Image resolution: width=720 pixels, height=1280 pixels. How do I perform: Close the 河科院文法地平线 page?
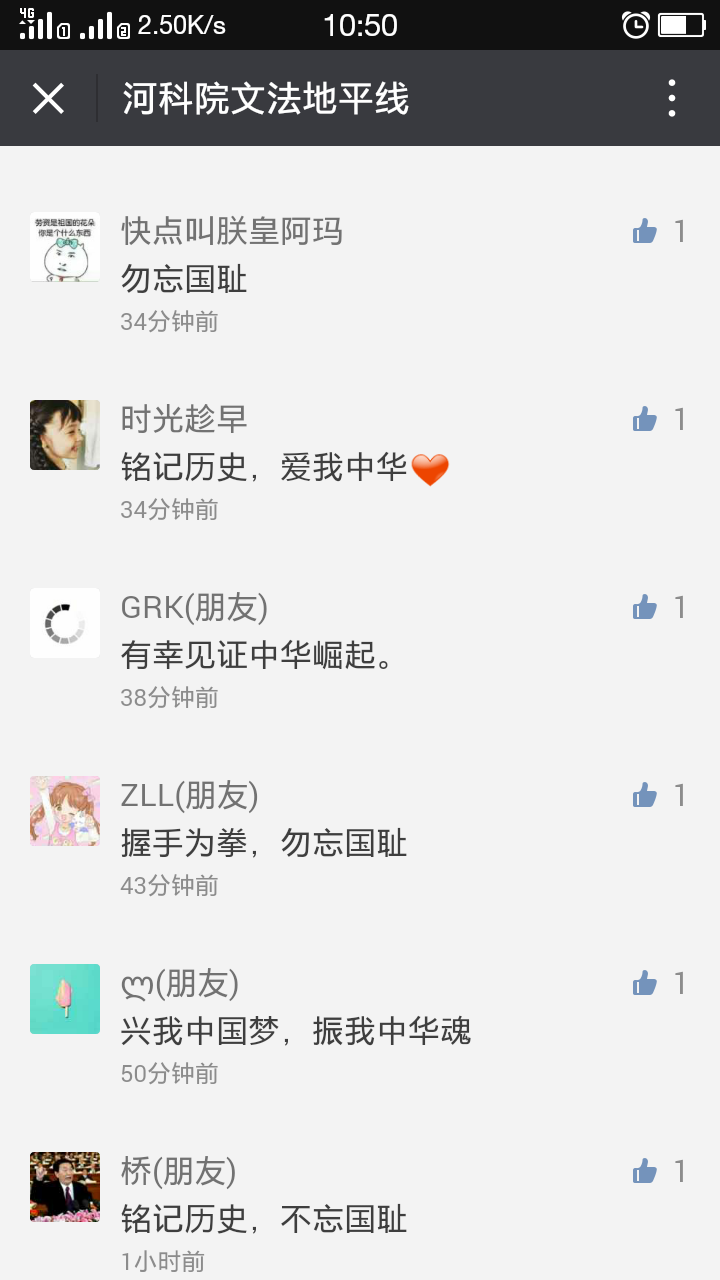(x=48, y=99)
